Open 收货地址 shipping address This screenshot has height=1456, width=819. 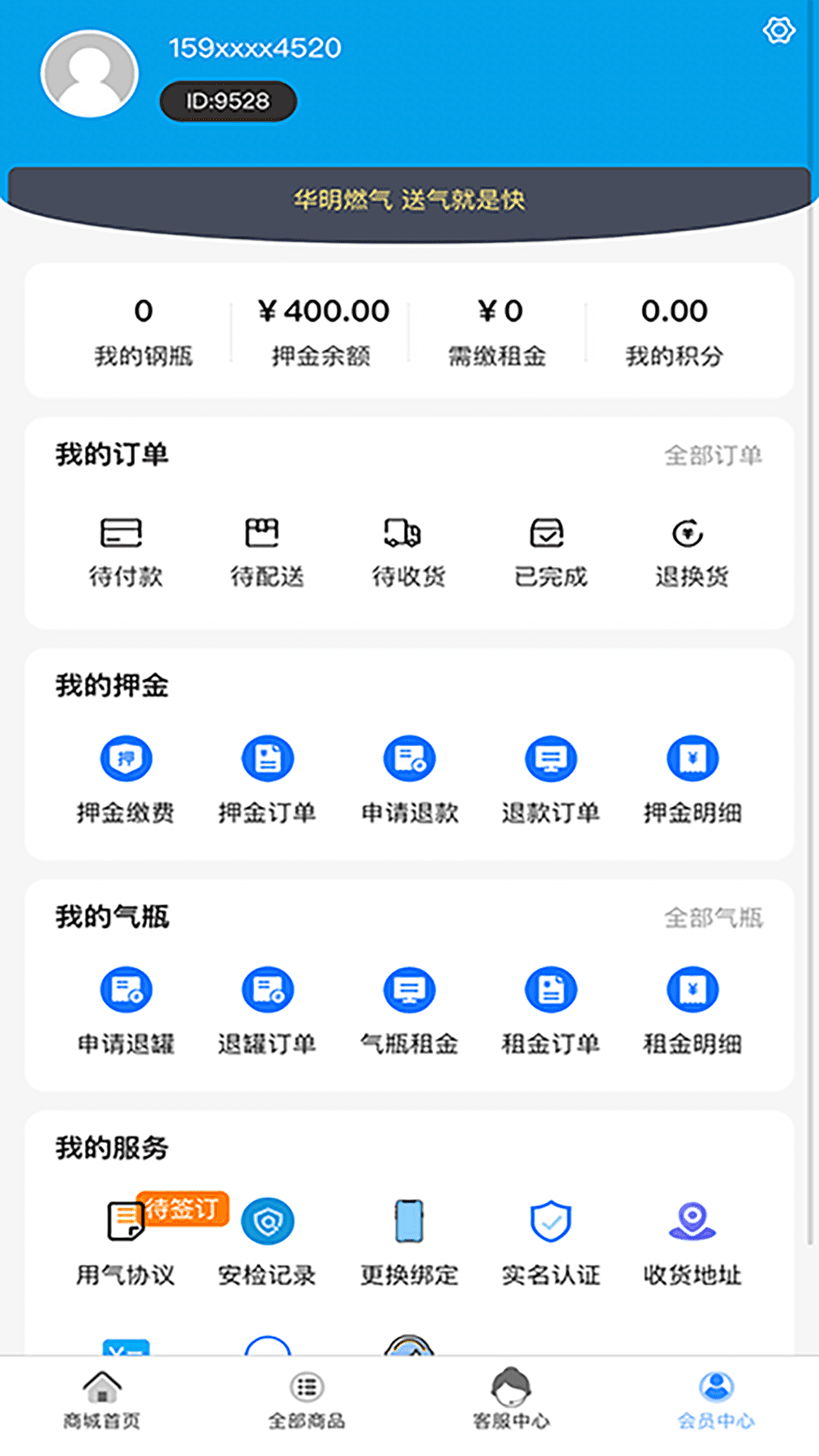pyautogui.click(x=692, y=1236)
